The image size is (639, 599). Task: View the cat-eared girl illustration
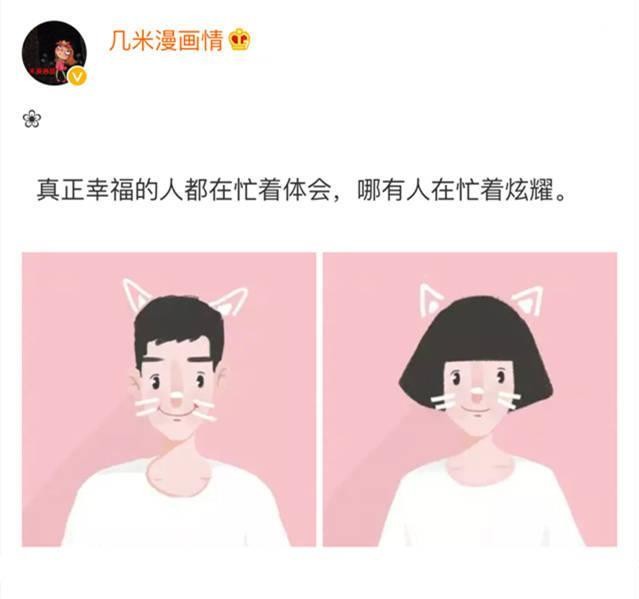[469, 399]
